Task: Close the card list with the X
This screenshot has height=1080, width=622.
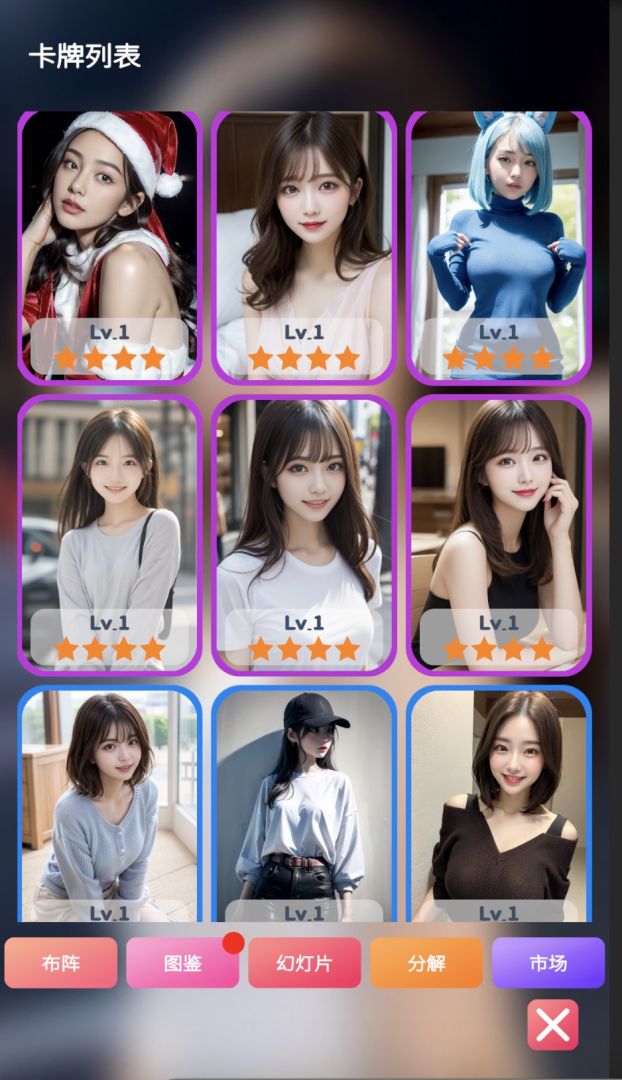Action: coord(553,1025)
